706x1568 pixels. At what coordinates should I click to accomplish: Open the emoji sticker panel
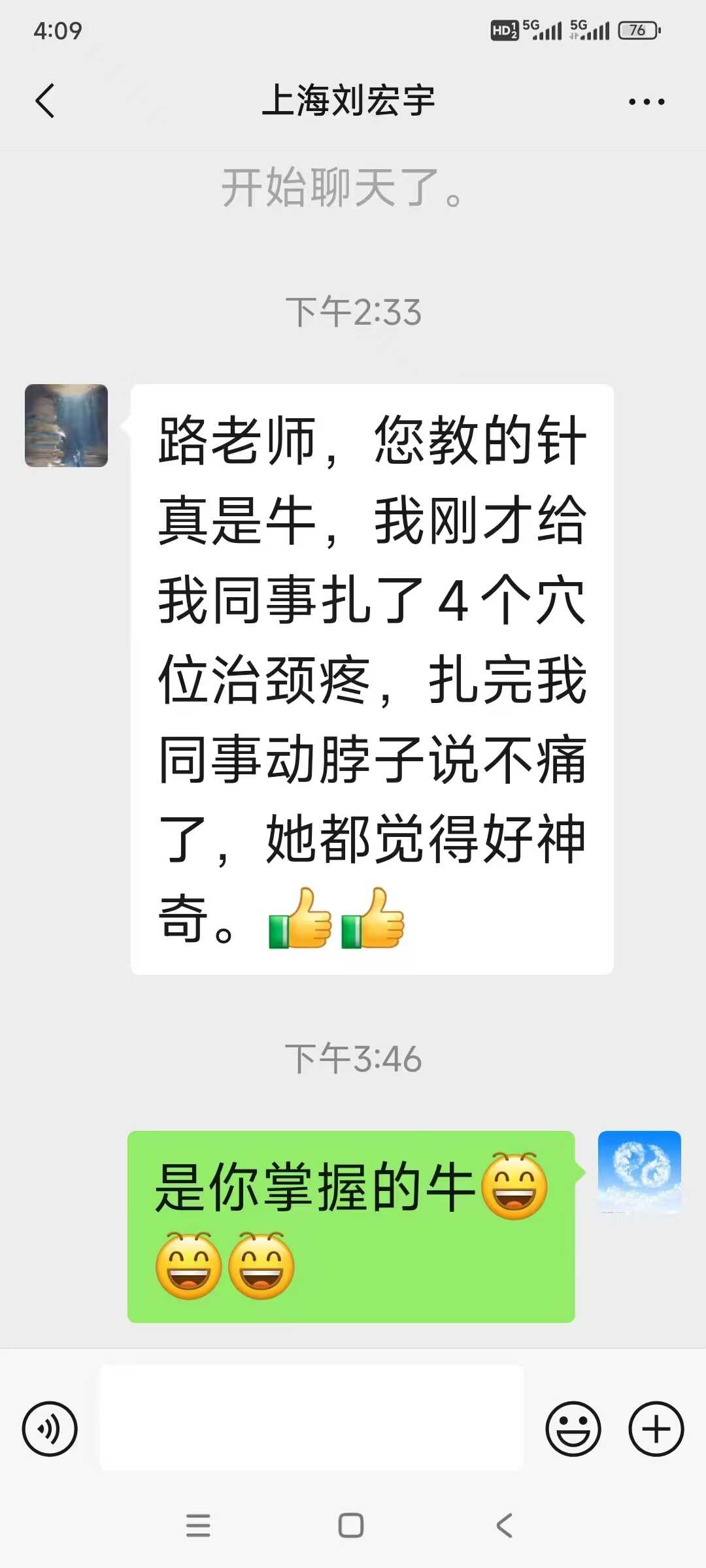pos(573,1429)
